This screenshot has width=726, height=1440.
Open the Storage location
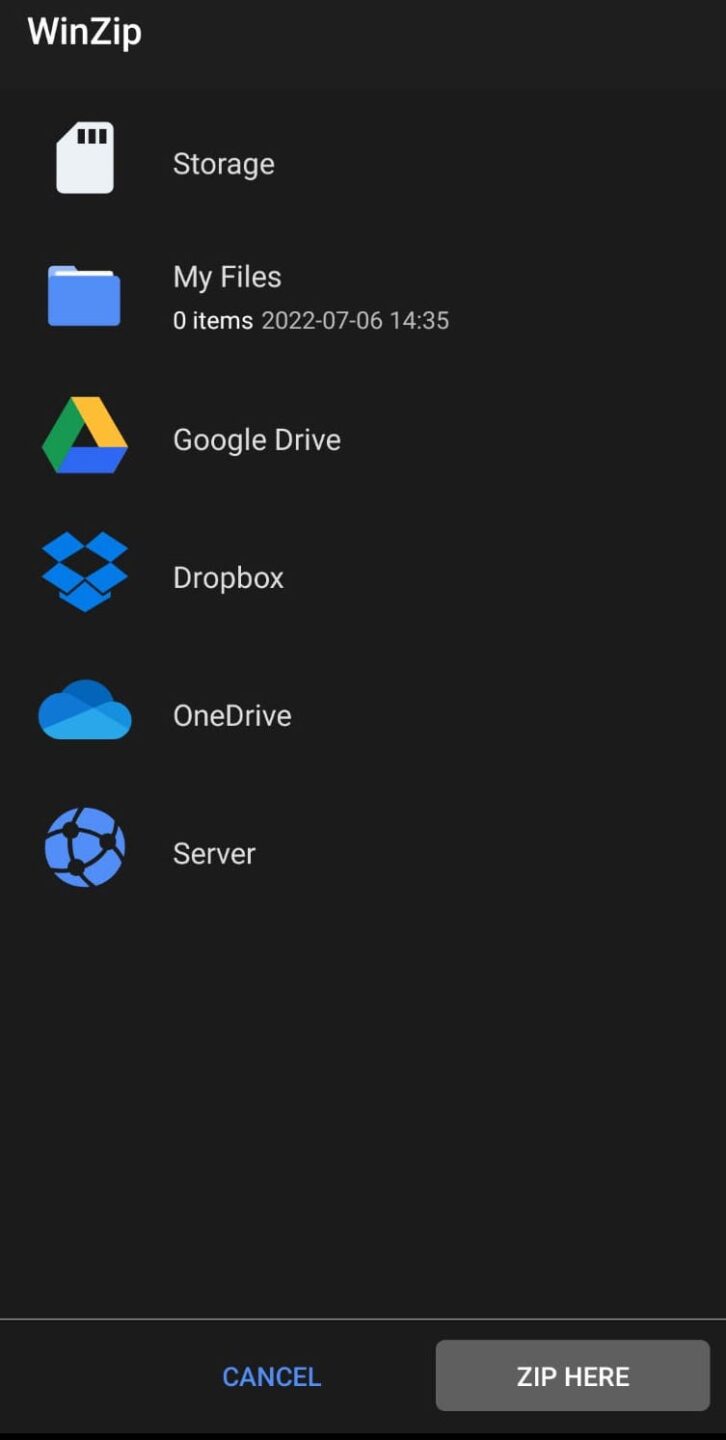point(223,164)
